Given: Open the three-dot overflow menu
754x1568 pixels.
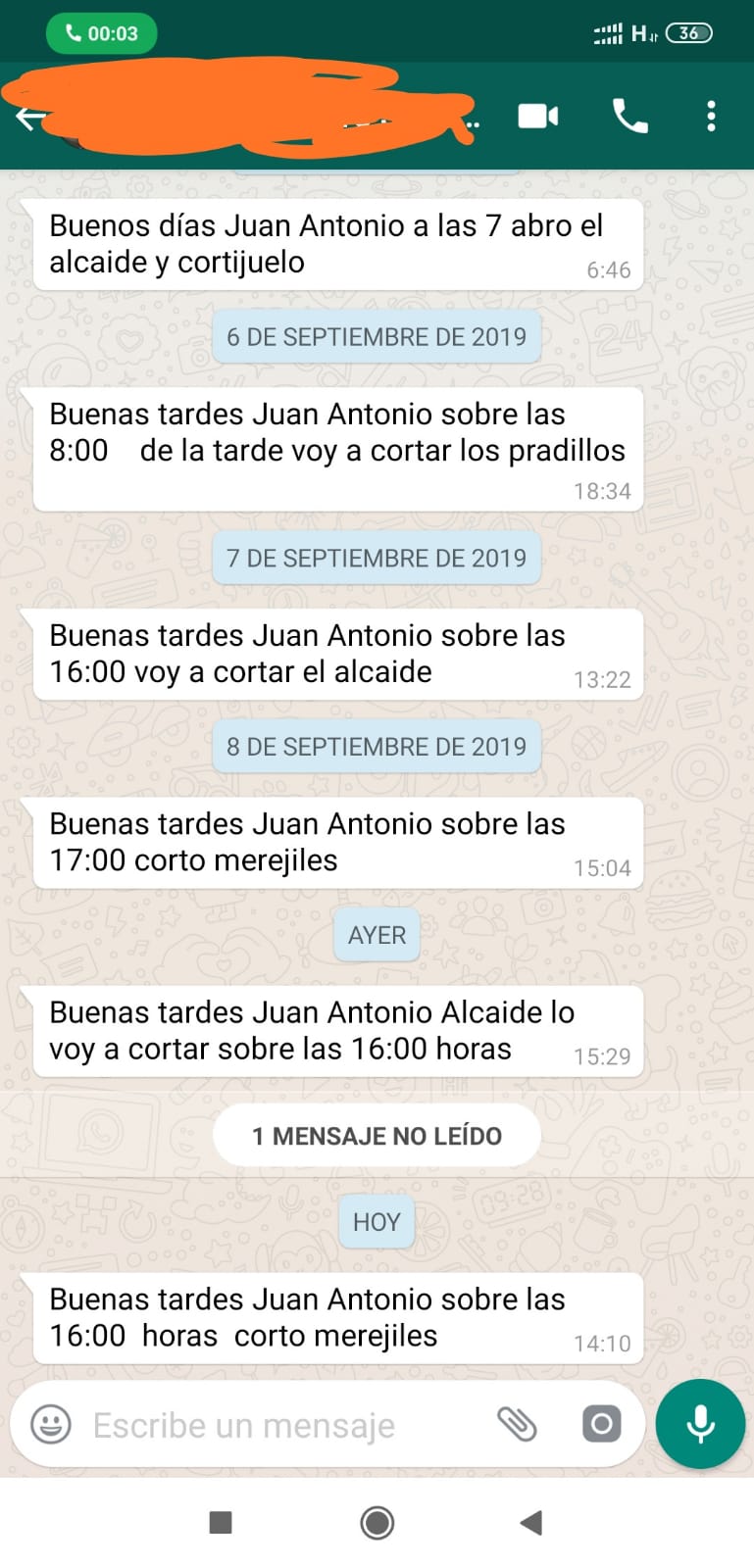Looking at the screenshot, I should tap(712, 117).
